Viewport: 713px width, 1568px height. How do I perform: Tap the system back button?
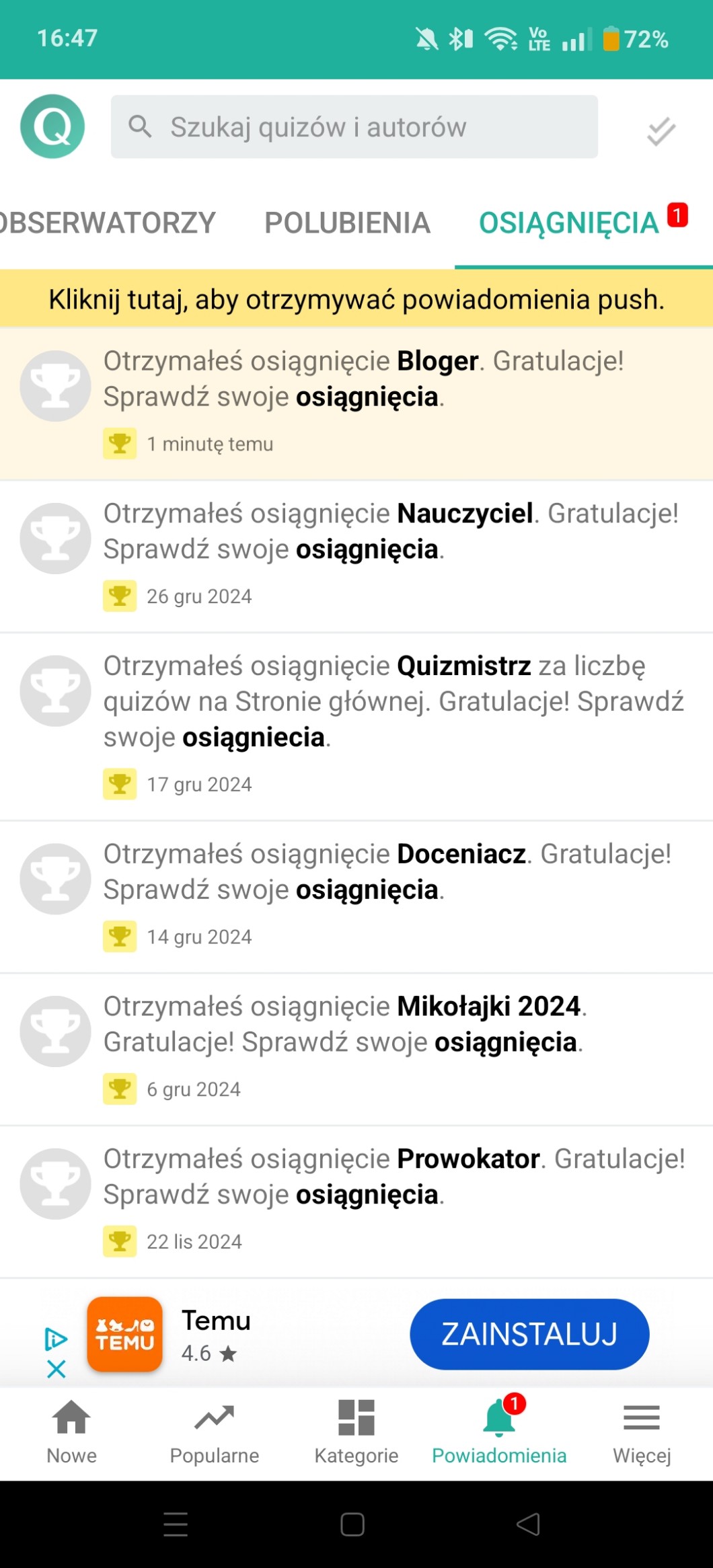529,1524
